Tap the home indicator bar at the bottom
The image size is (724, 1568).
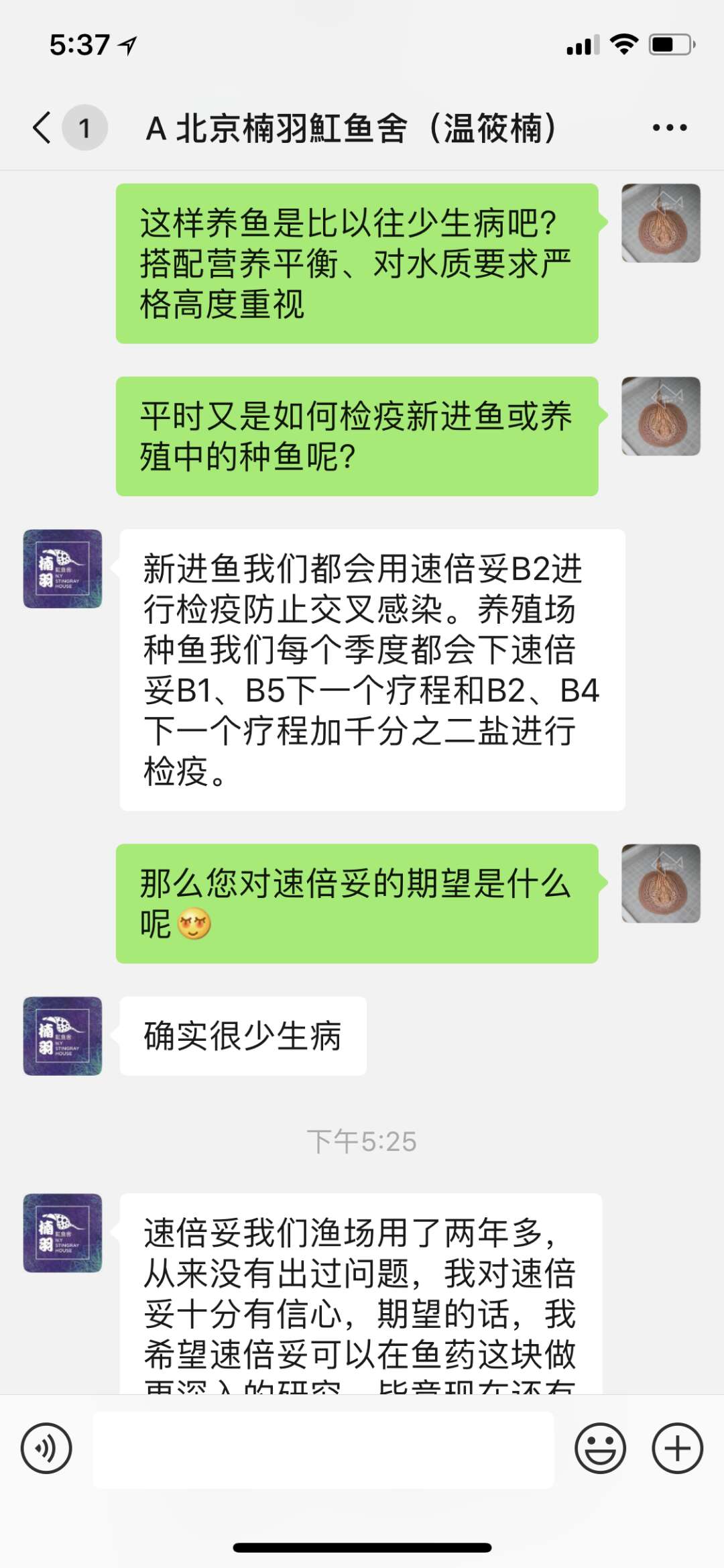362,1545
